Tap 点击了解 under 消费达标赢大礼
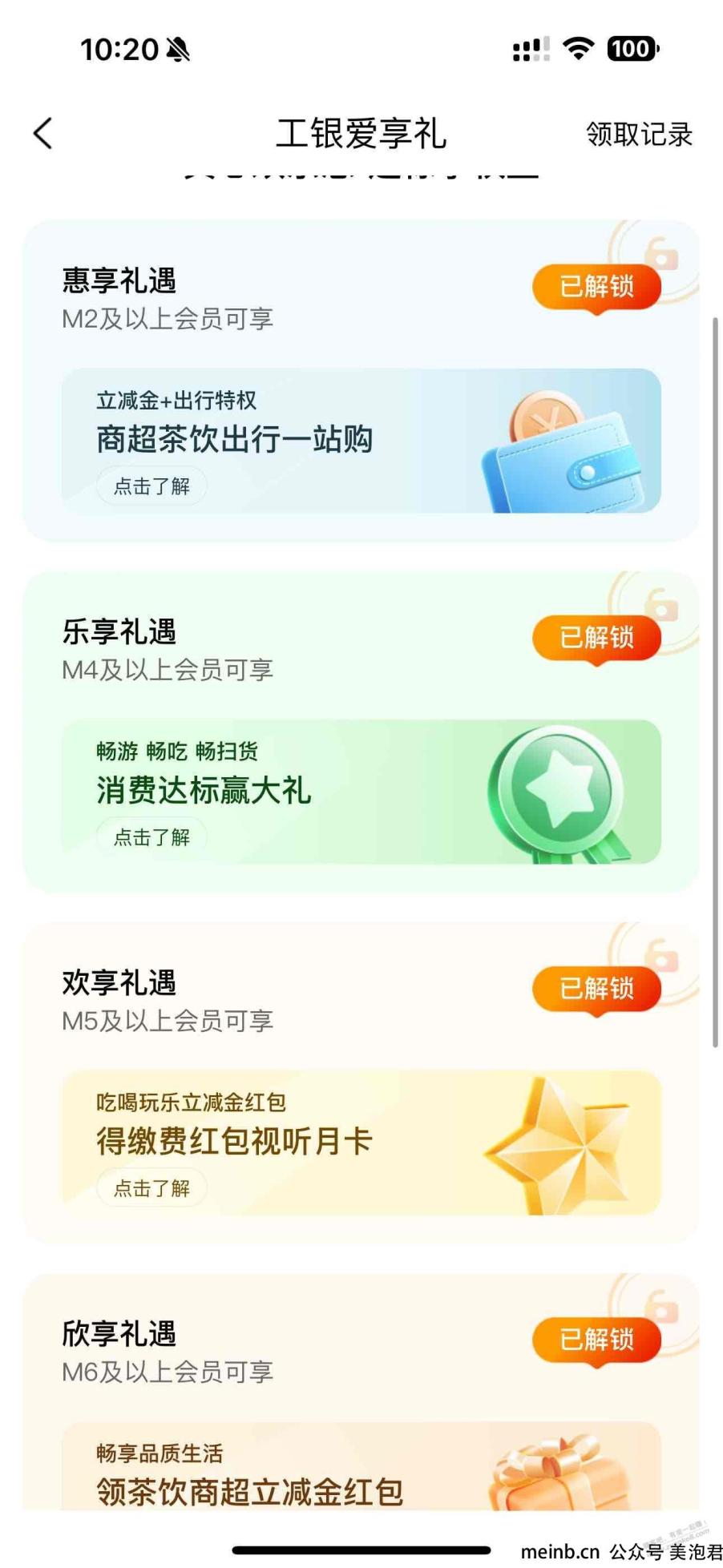Screen dimensions: 723x1568 click(151, 837)
